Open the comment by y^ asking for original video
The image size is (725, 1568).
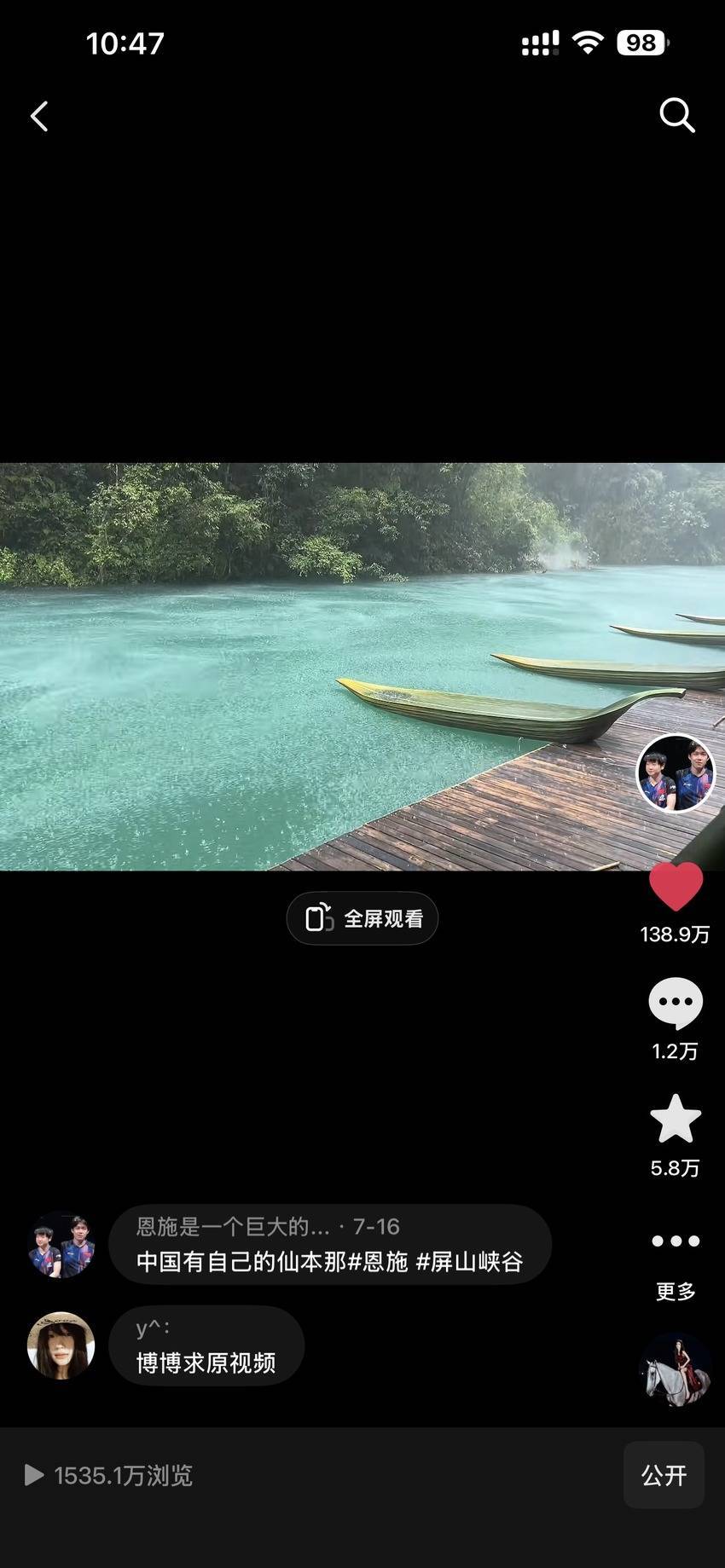(x=206, y=1346)
